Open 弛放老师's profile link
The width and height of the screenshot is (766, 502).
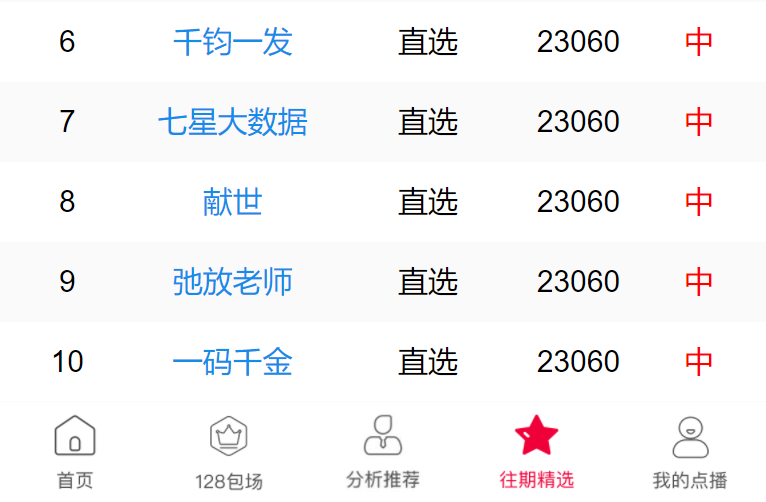[232, 282]
